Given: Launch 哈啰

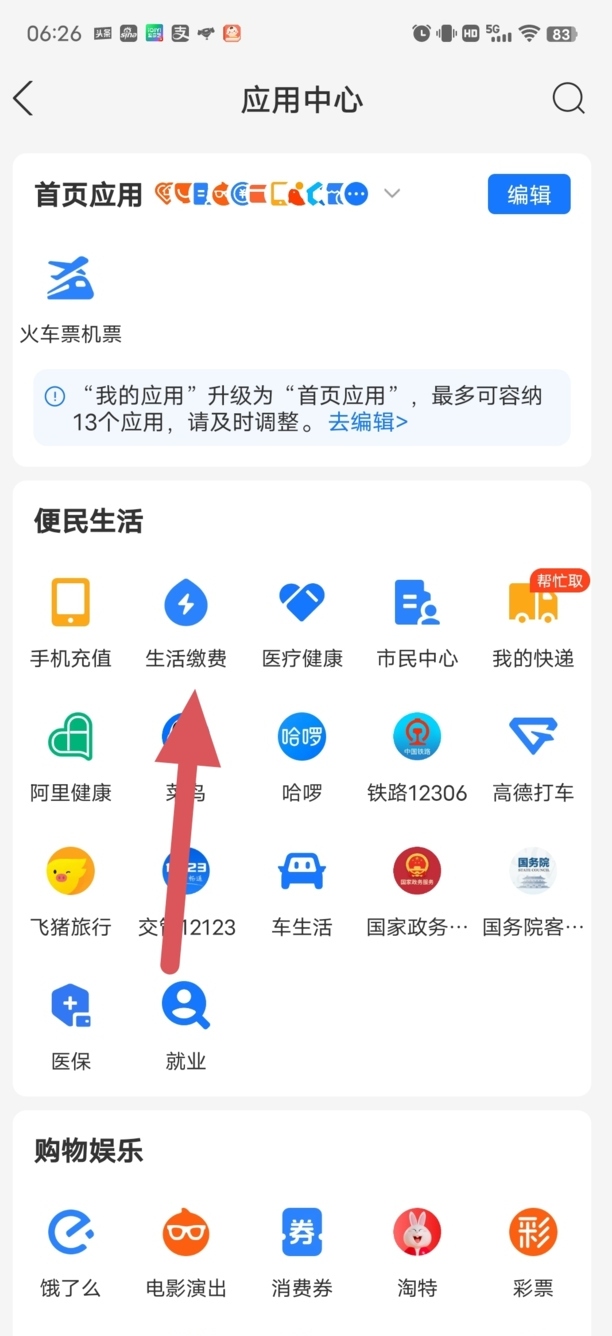Looking at the screenshot, I should tap(302, 755).
